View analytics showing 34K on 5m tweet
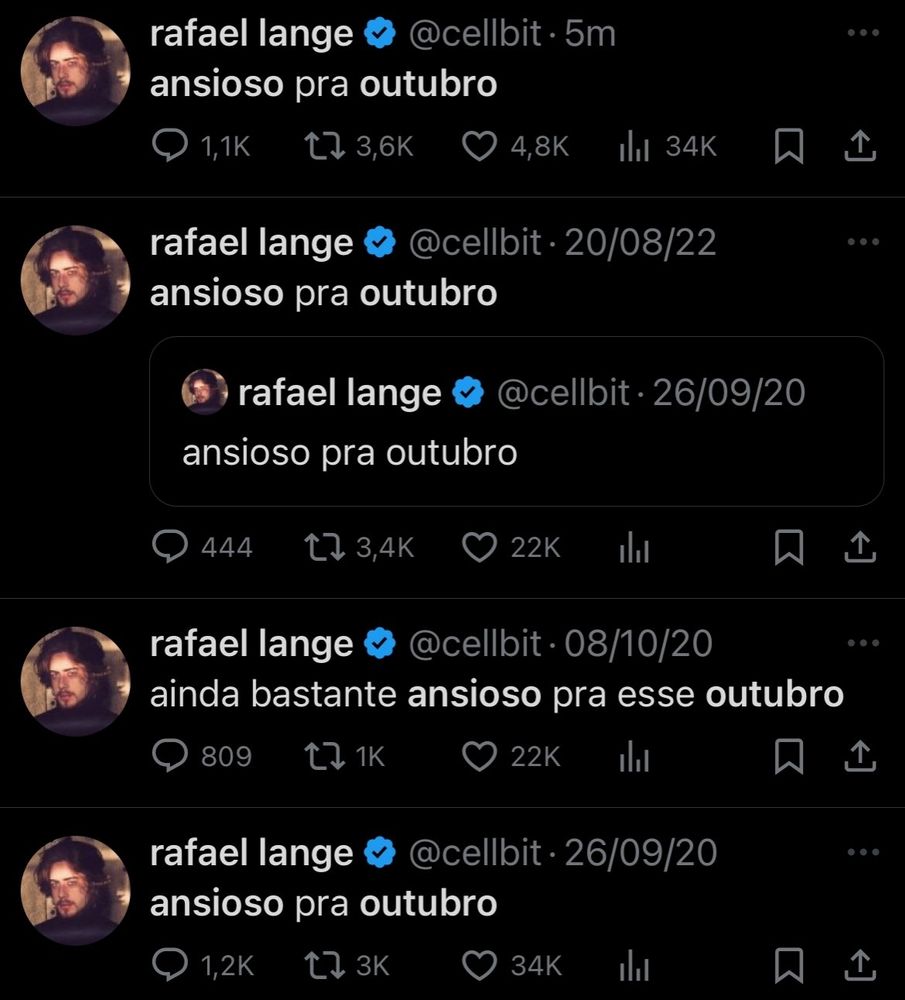 click(x=635, y=147)
